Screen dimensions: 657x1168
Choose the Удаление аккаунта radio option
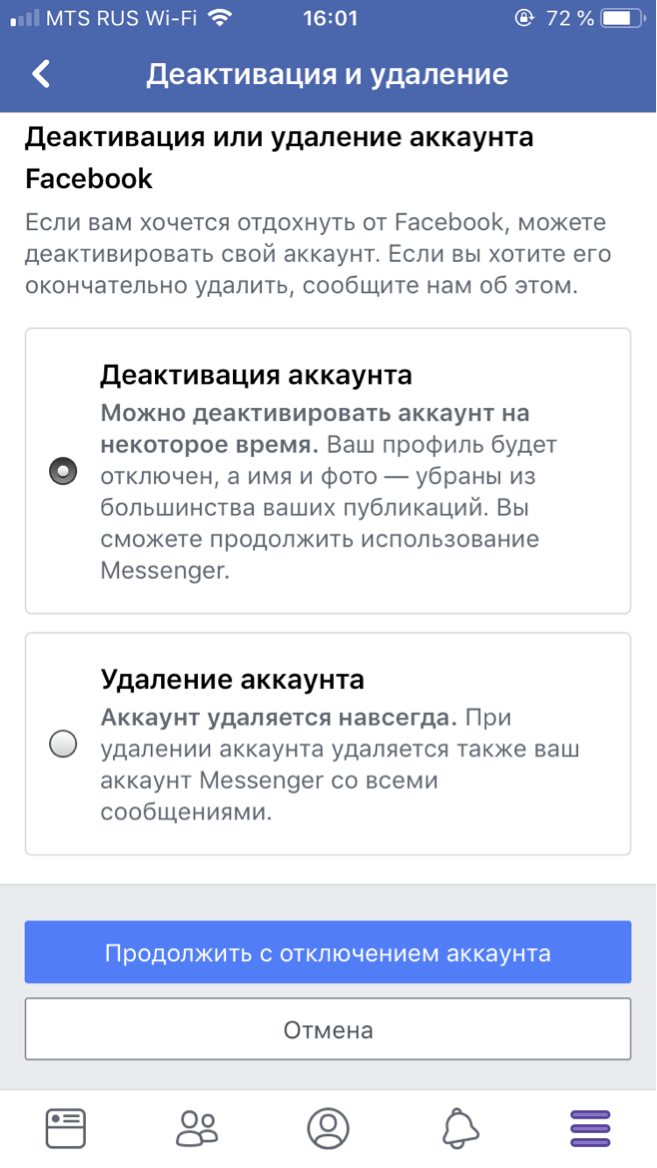(x=63, y=744)
